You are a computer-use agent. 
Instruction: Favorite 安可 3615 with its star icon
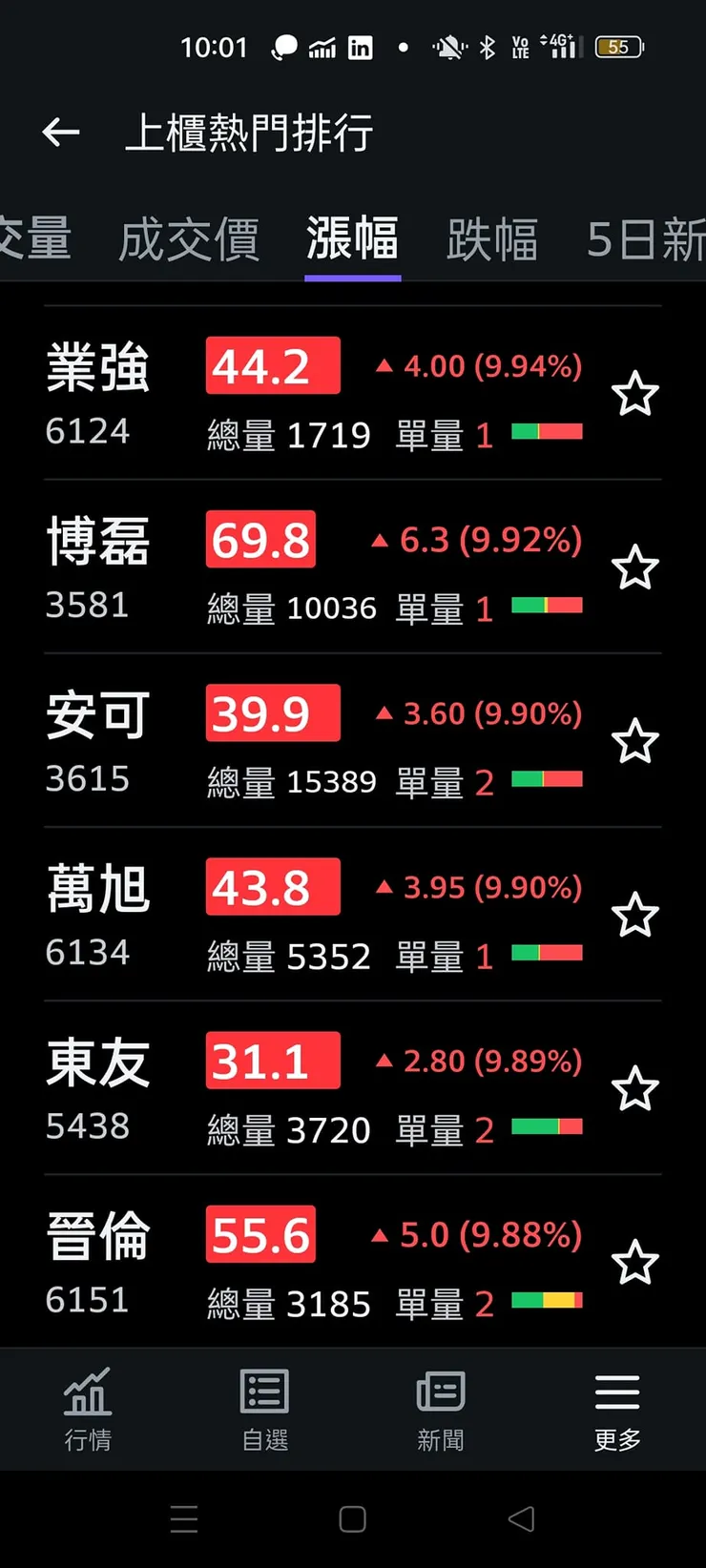tap(634, 742)
